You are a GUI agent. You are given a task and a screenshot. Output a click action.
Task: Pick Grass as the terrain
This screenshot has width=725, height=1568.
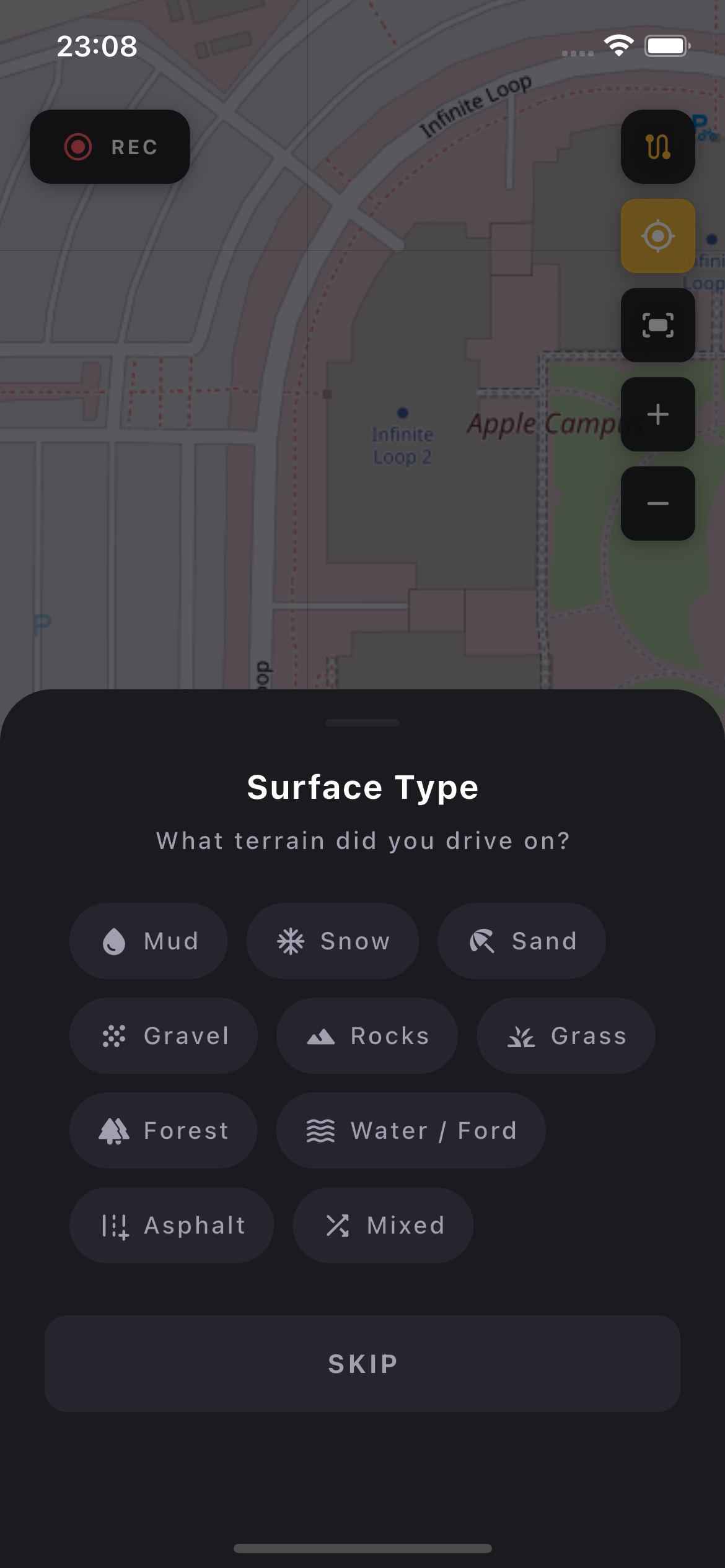click(566, 1035)
